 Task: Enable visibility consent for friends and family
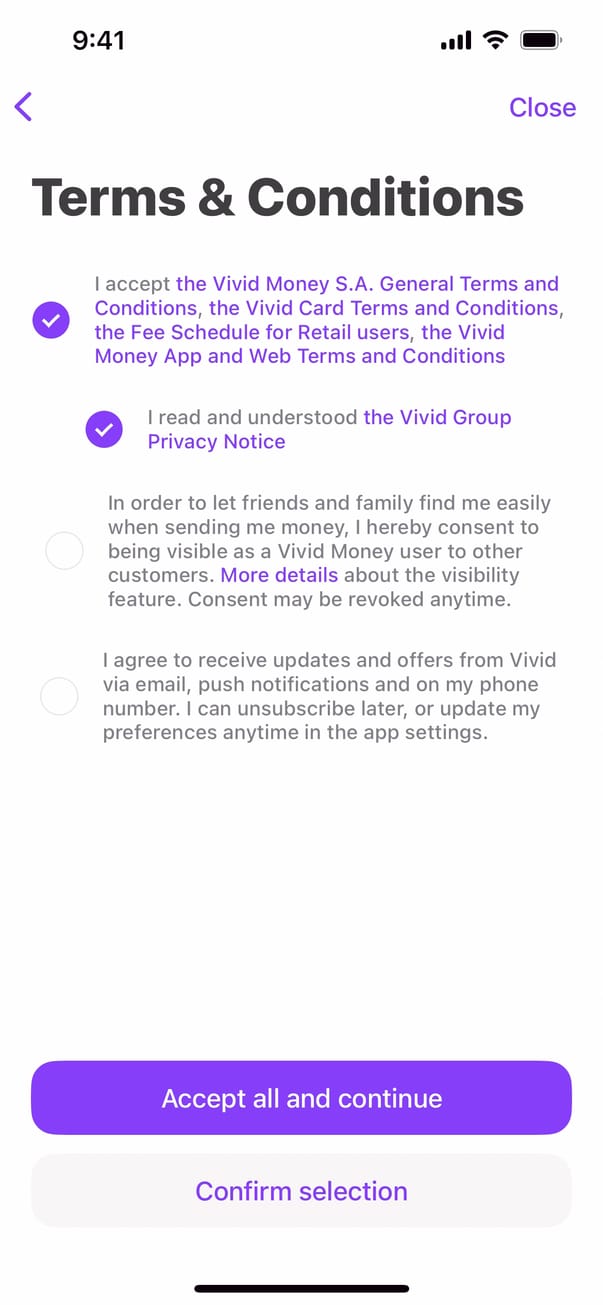[64, 551]
